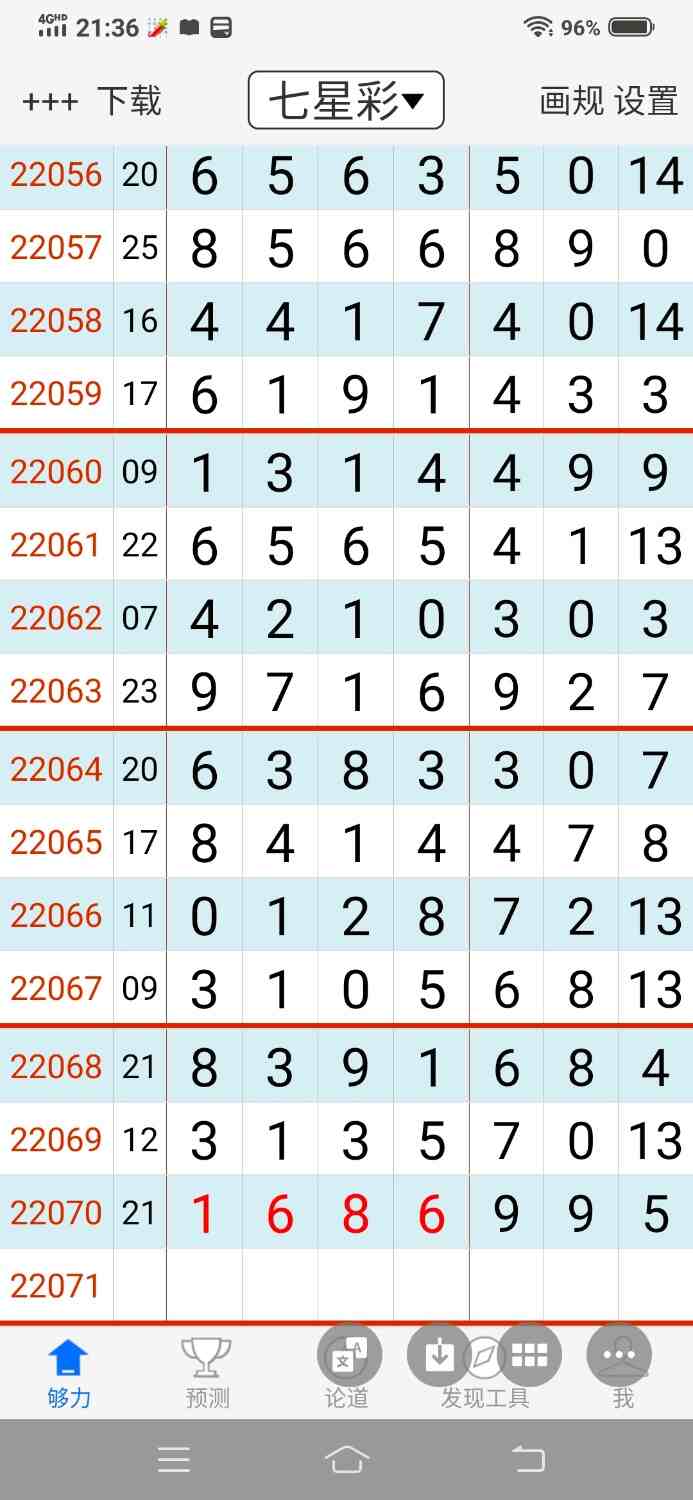Tap the floating translate icon
Image resolution: width=693 pixels, height=1500 pixels.
[349, 1355]
